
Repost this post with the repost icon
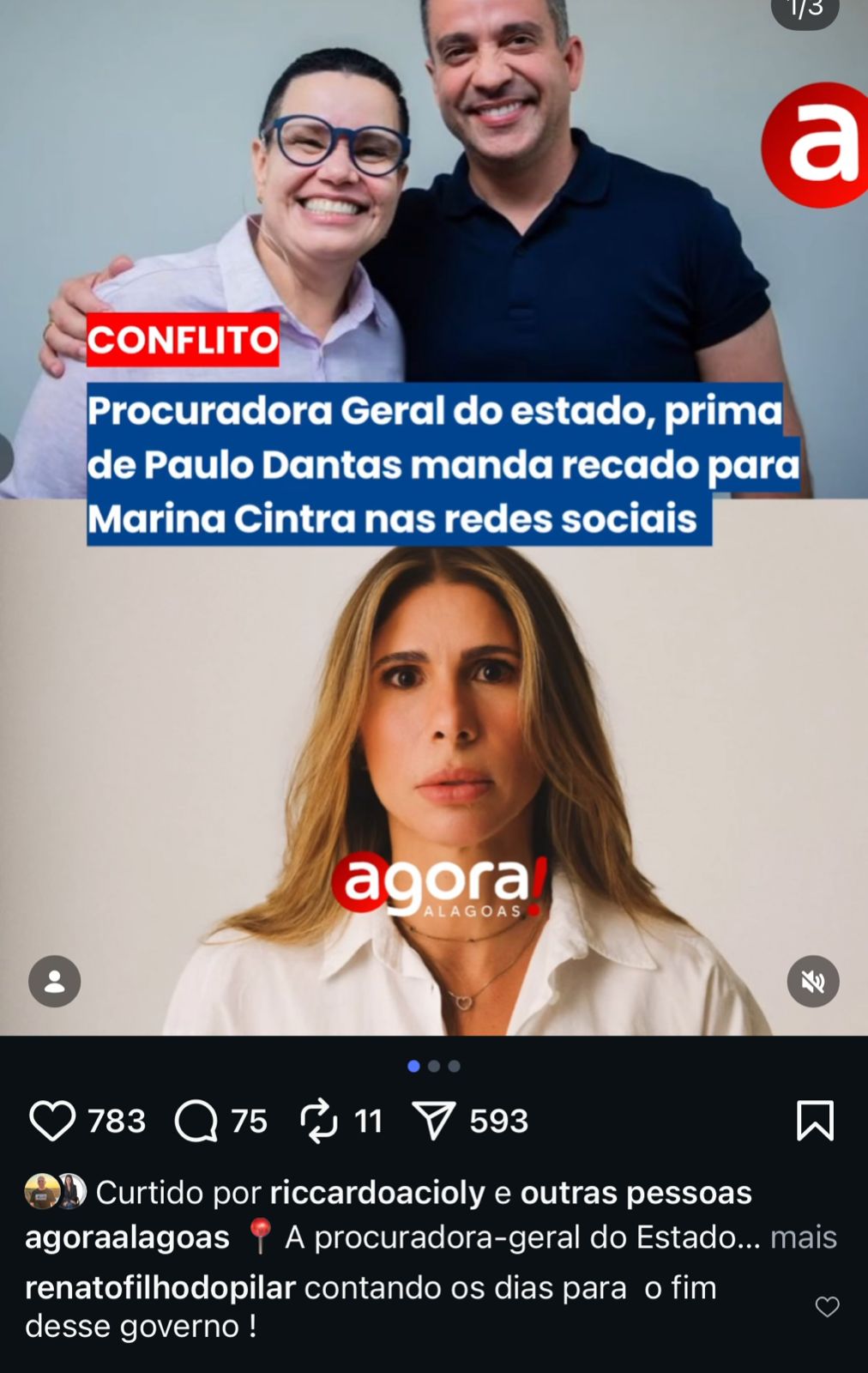pos(319,1121)
